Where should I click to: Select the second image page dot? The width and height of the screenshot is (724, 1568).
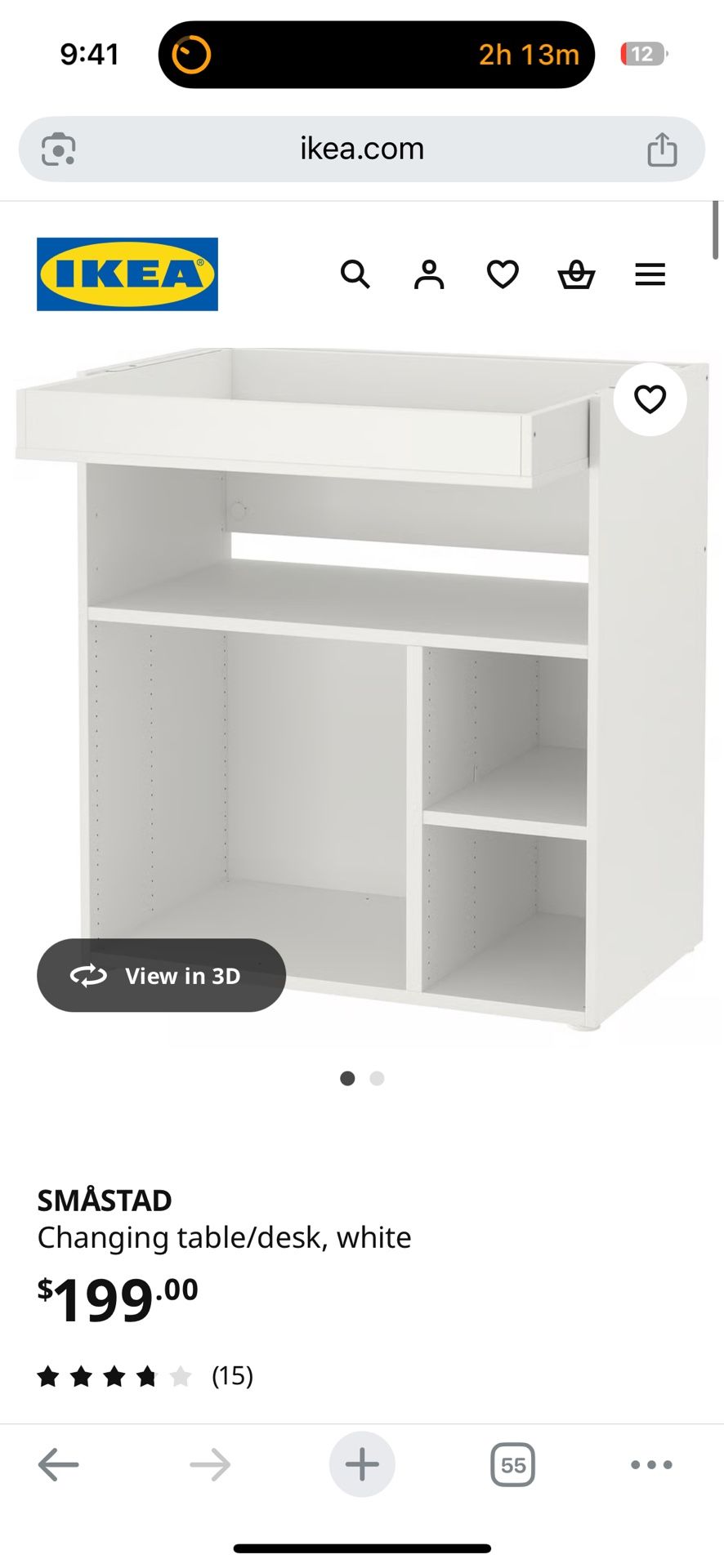tap(377, 1078)
